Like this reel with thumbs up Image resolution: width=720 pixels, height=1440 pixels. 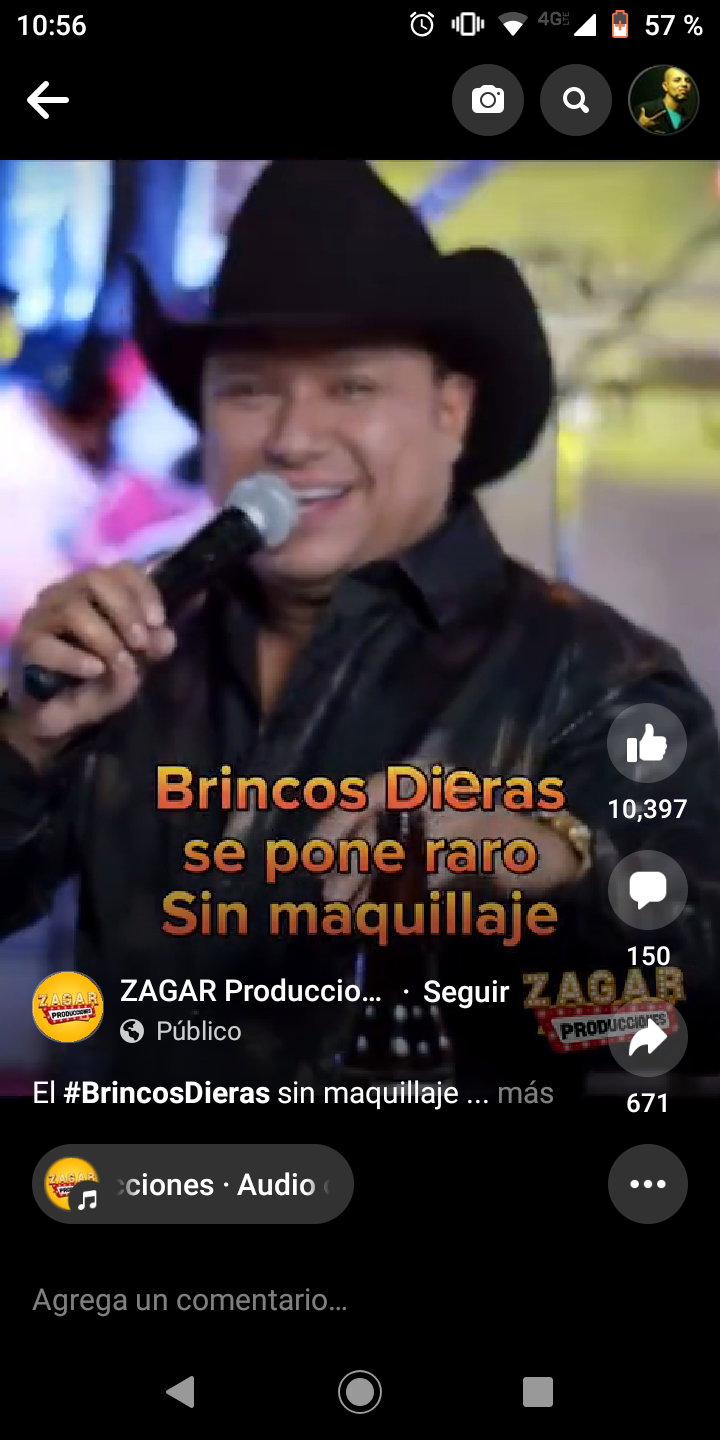(x=647, y=744)
